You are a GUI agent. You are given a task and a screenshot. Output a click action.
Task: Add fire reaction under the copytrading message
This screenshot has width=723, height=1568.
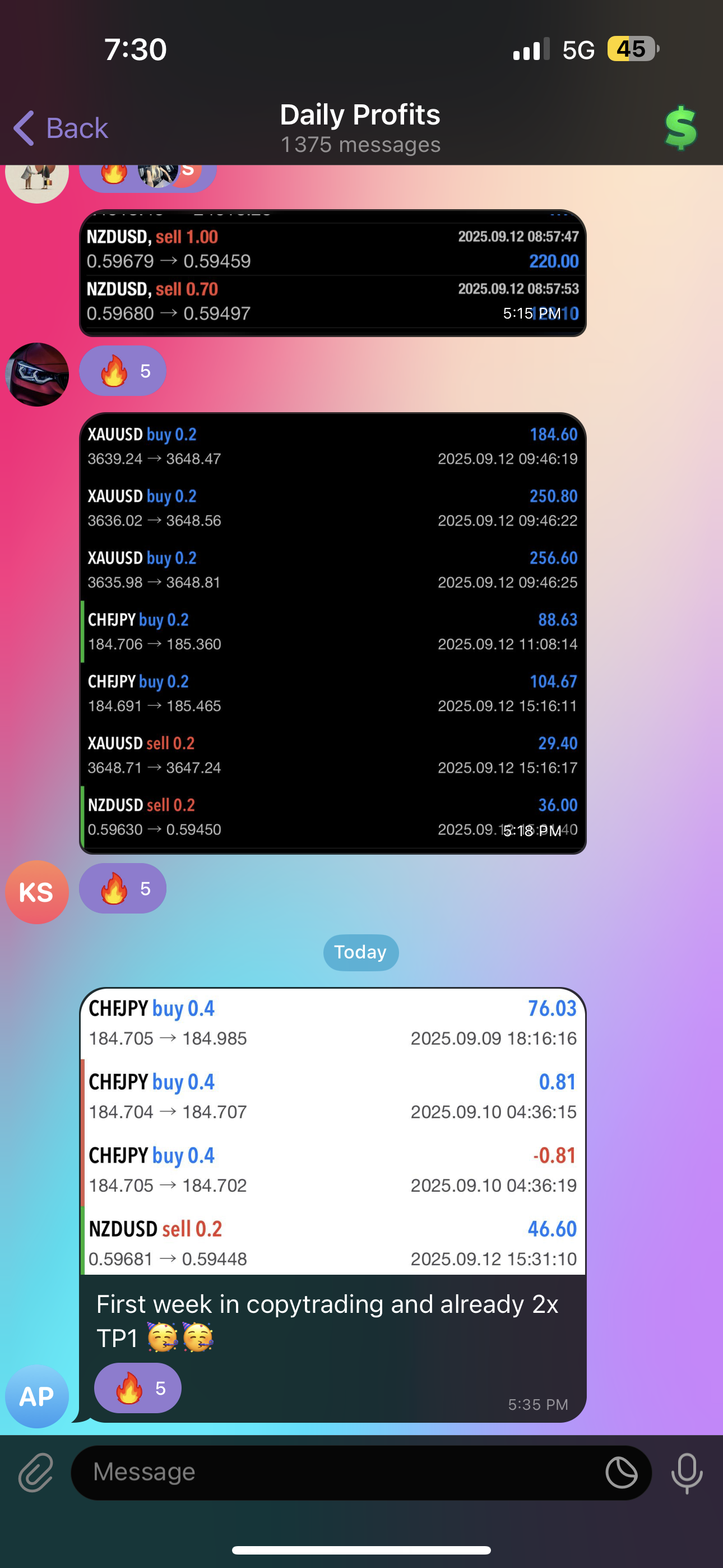point(137,1388)
